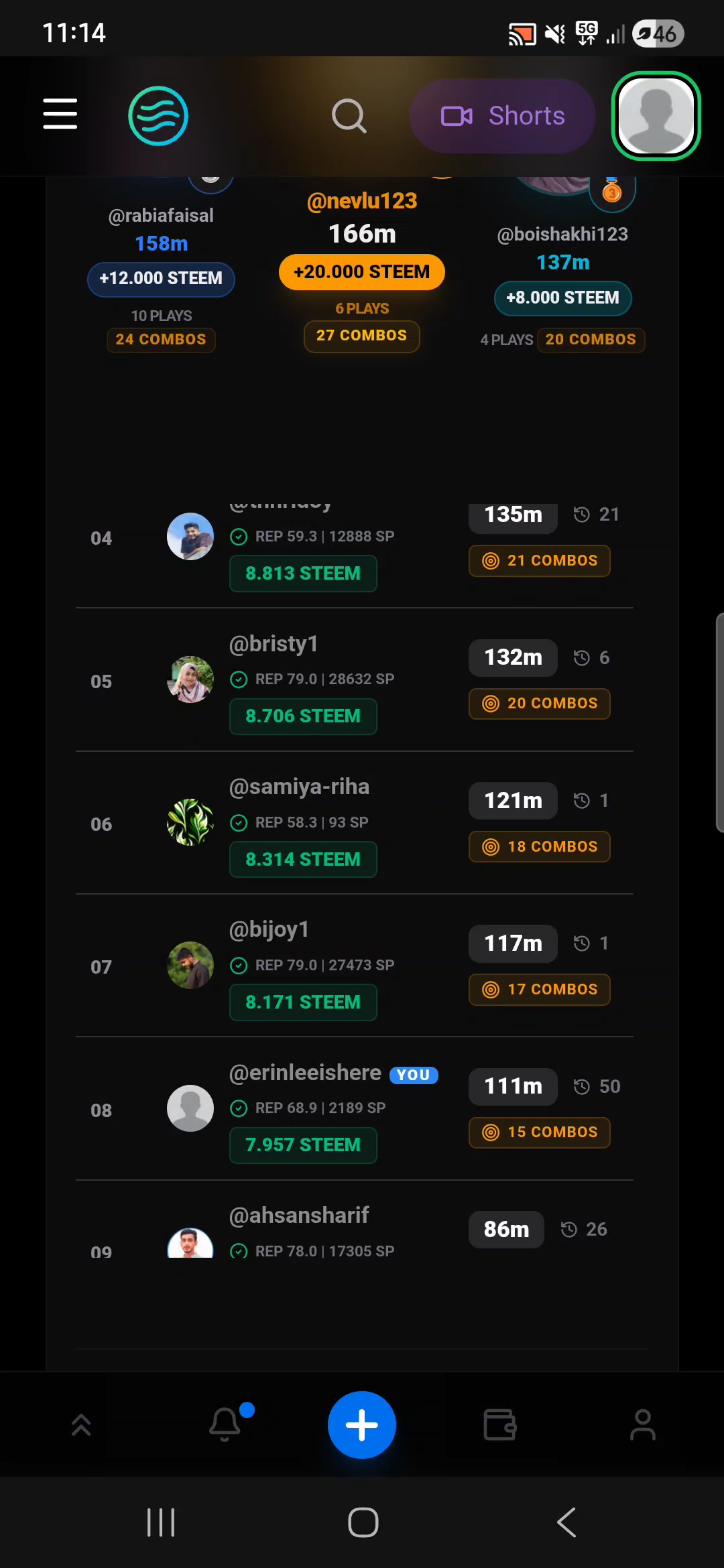Open the search icon
This screenshot has height=1568, width=724.
pyautogui.click(x=349, y=116)
